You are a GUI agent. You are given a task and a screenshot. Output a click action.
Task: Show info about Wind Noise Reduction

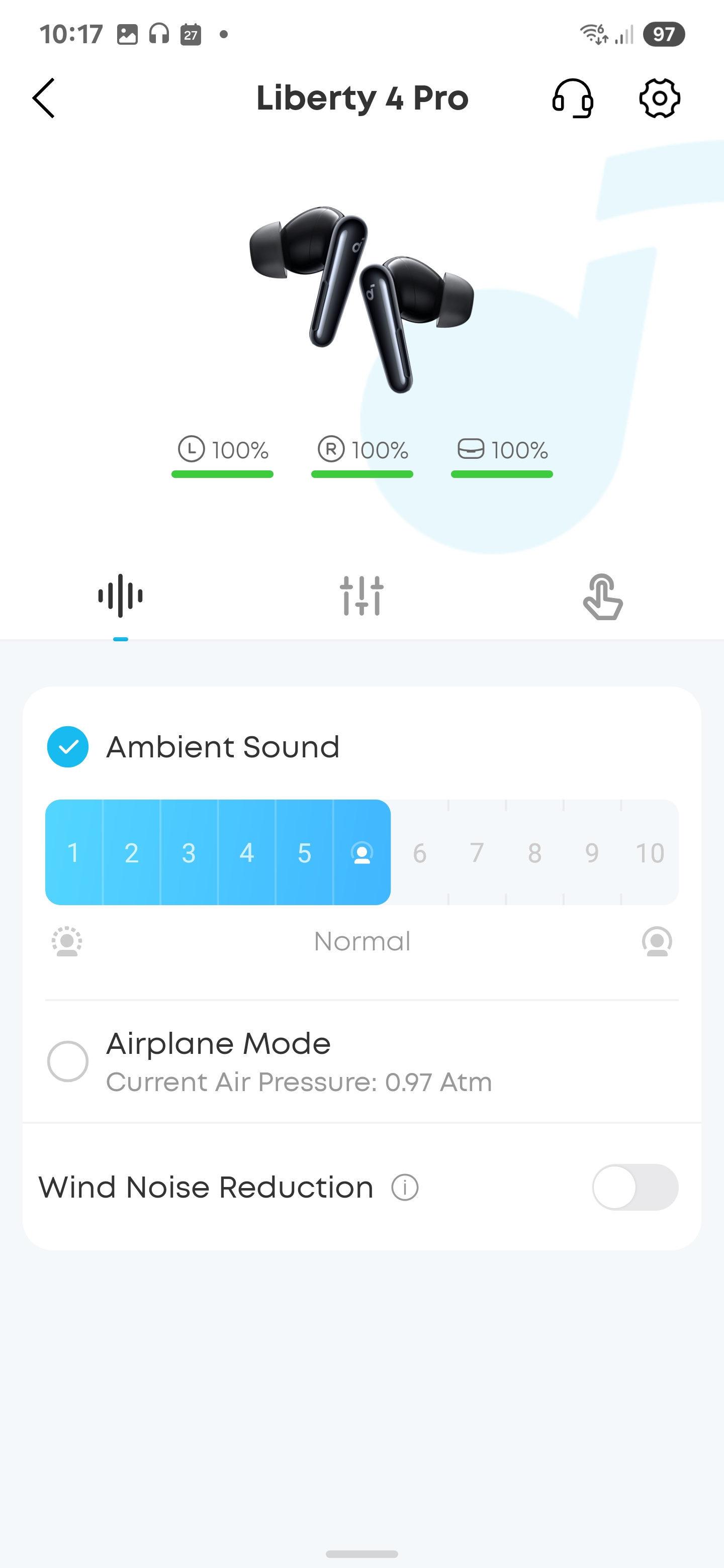405,1187
